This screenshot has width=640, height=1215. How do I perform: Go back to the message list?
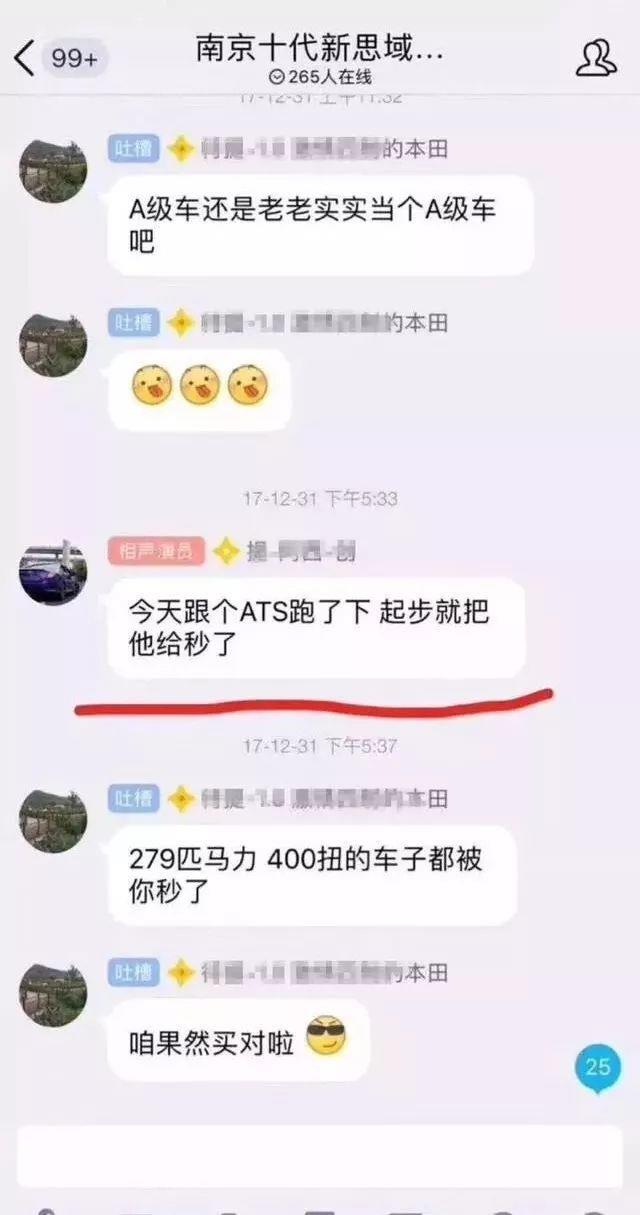(25, 58)
